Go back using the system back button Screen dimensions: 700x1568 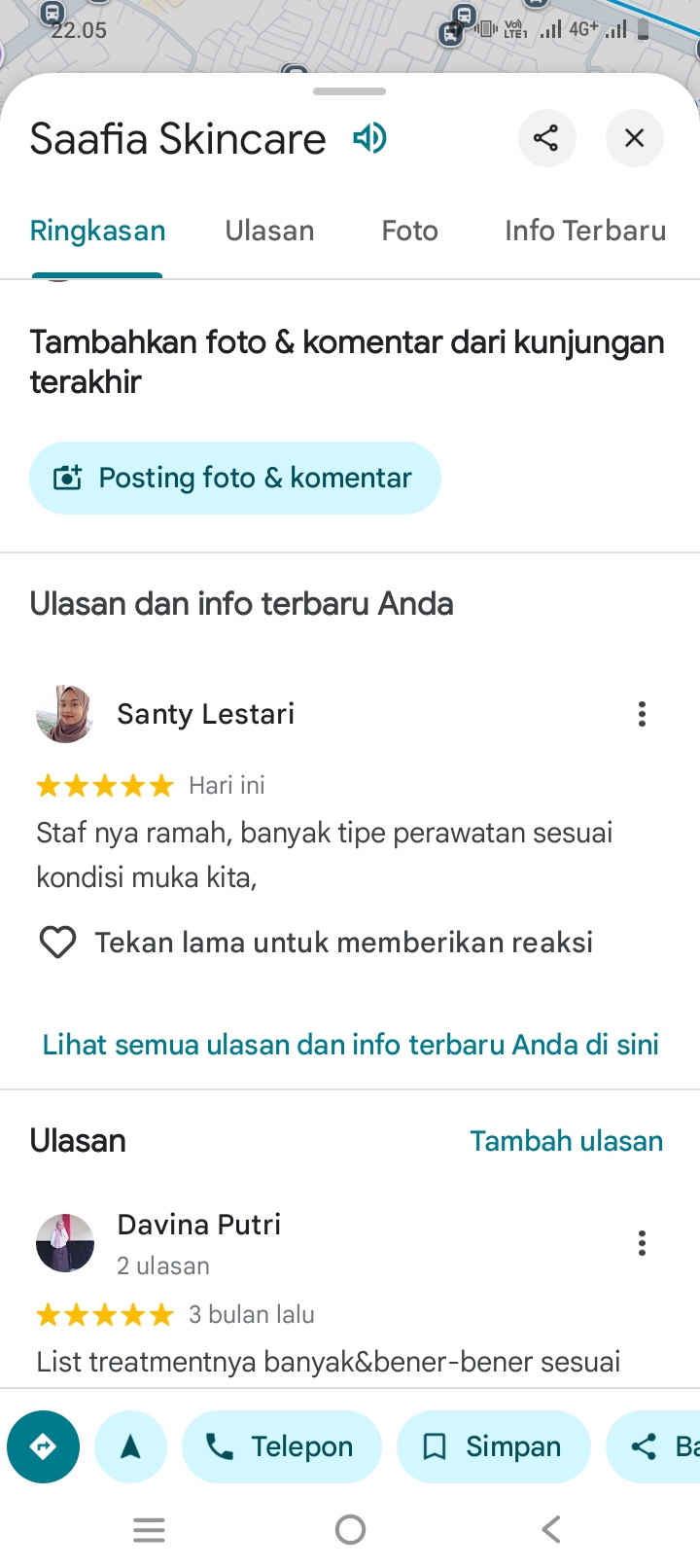(551, 1530)
